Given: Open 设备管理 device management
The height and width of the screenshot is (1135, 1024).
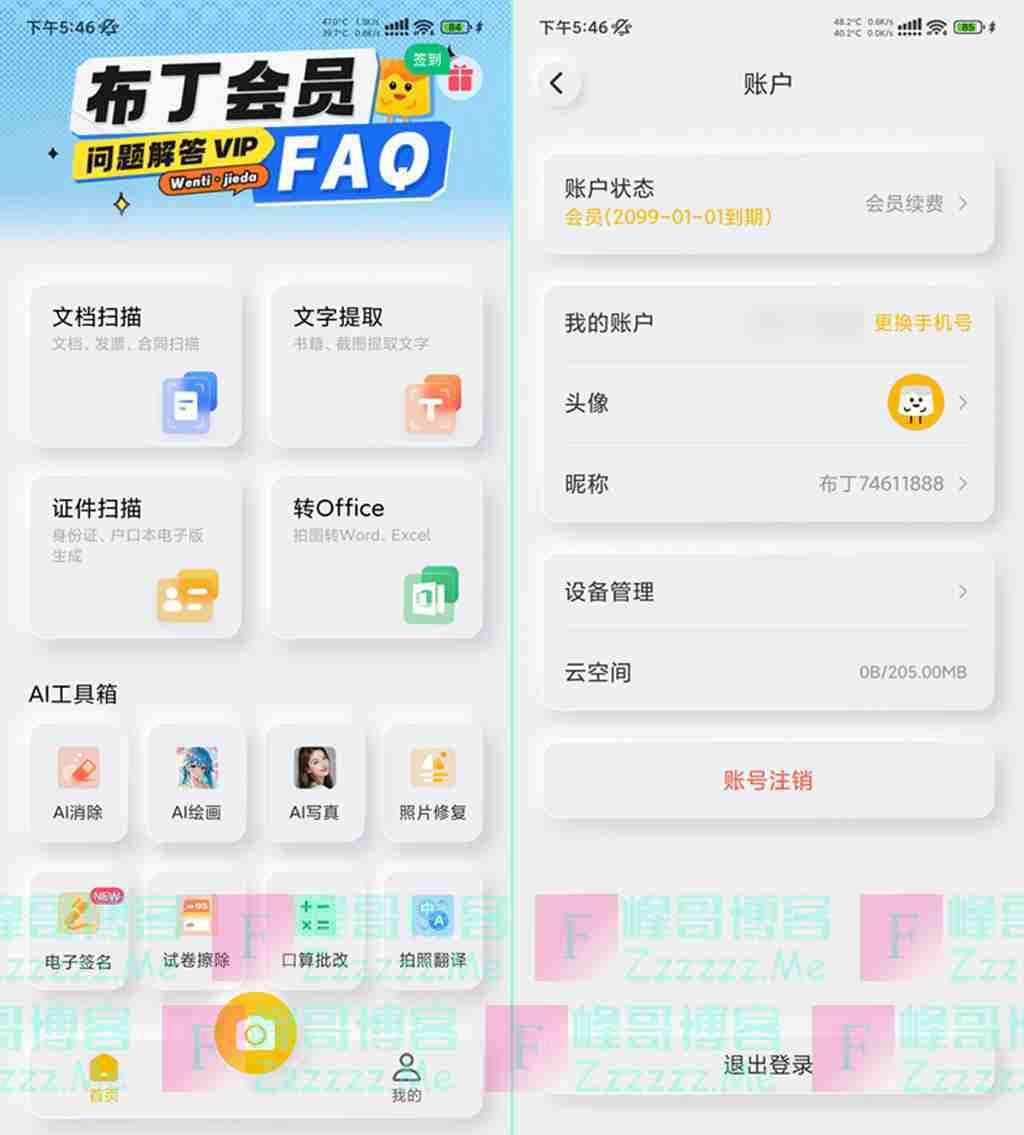Looking at the screenshot, I should pos(767,592).
